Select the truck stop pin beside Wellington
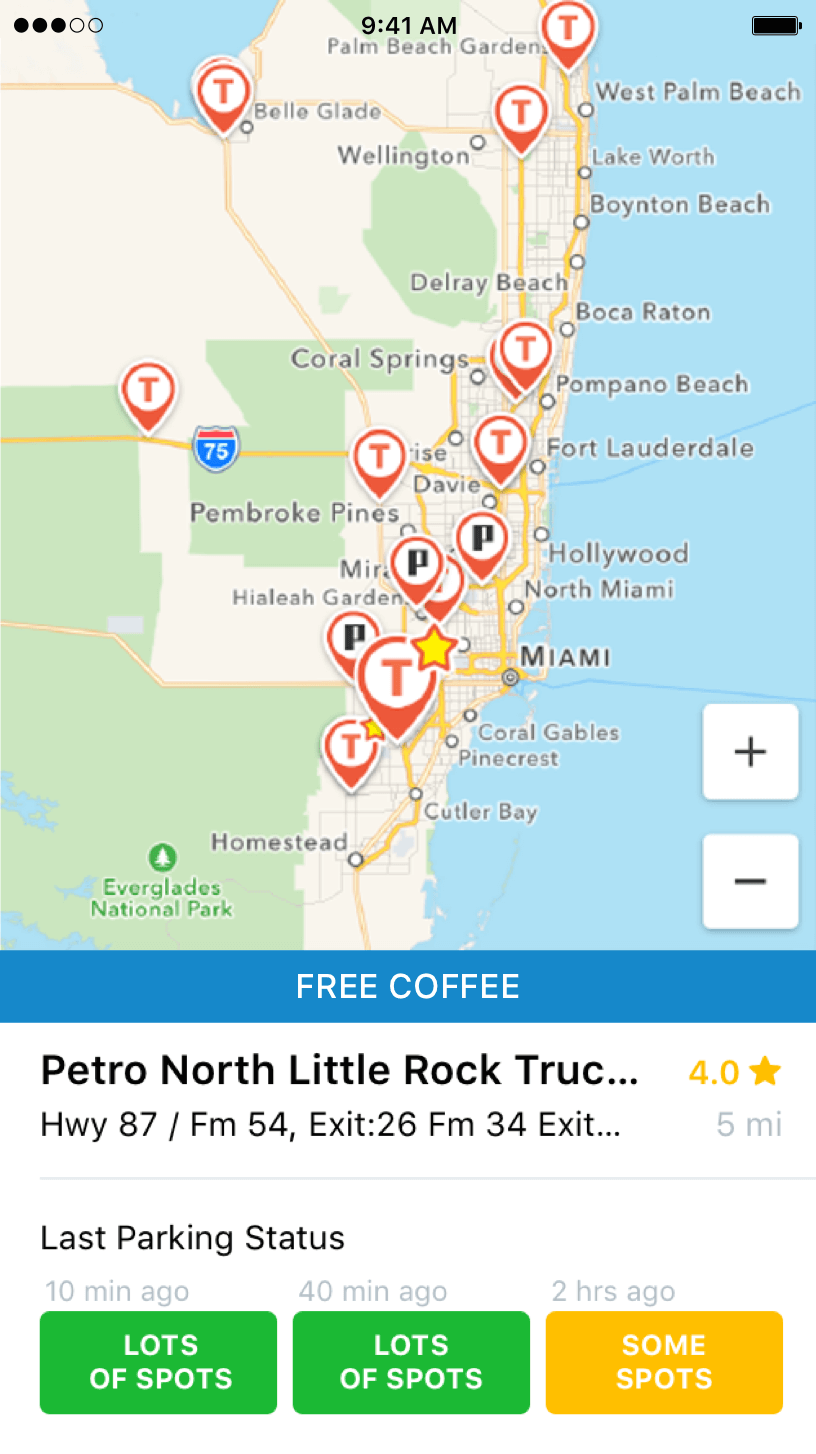 click(x=520, y=113)
